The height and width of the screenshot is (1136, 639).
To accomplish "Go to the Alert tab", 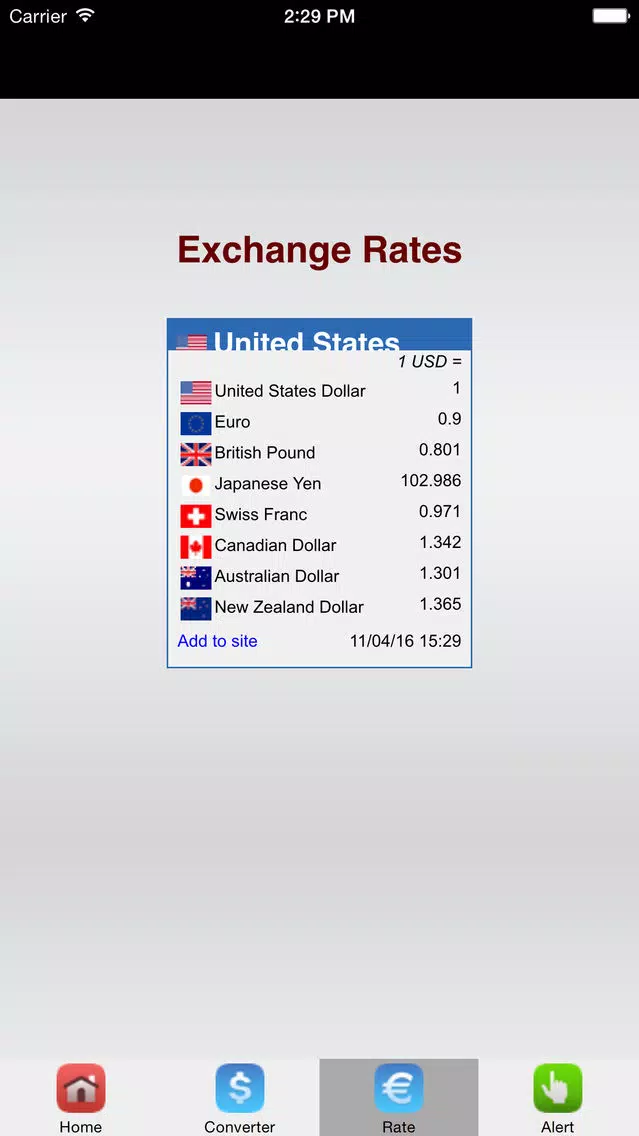I will coord(558,1097).
